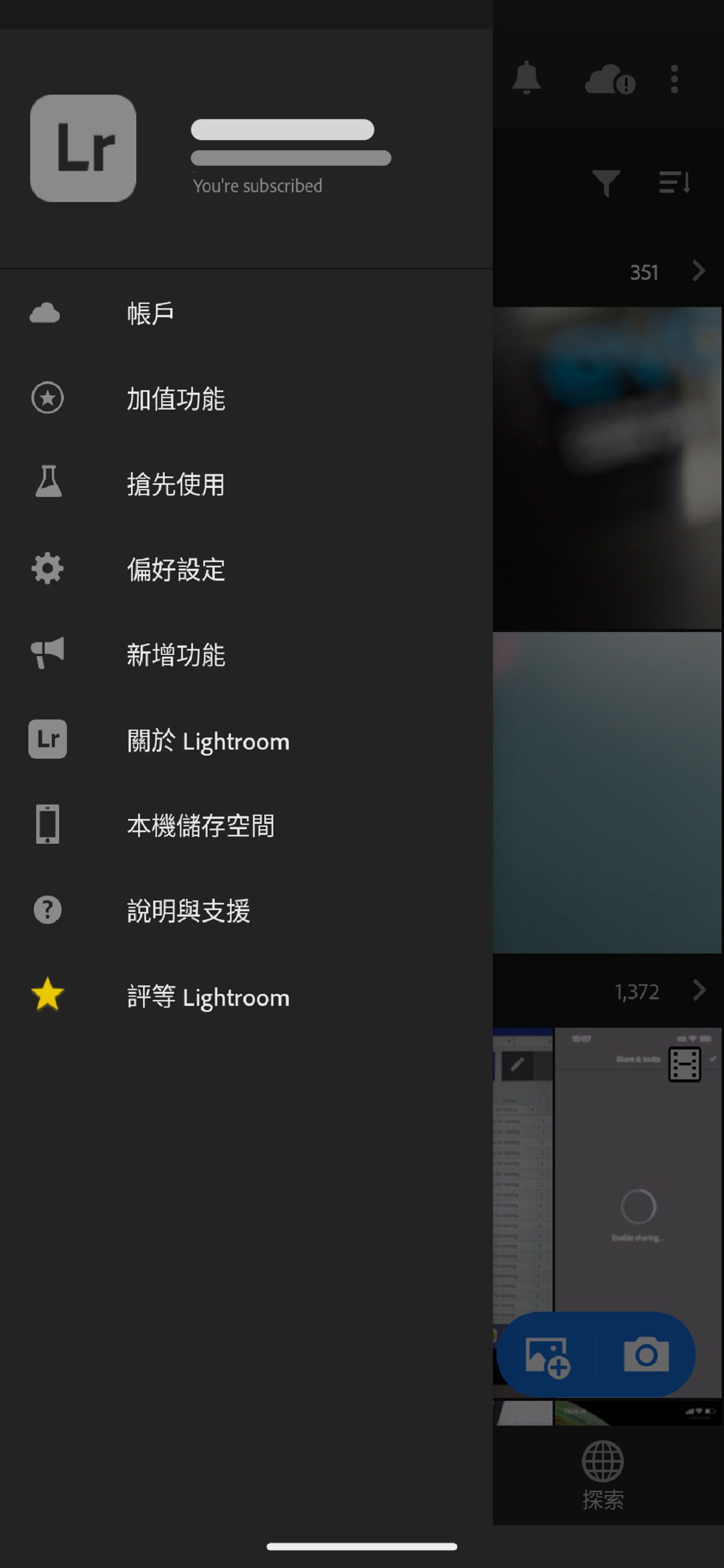Expand the album containing 1,372 photos

click(x=698, y=991)
